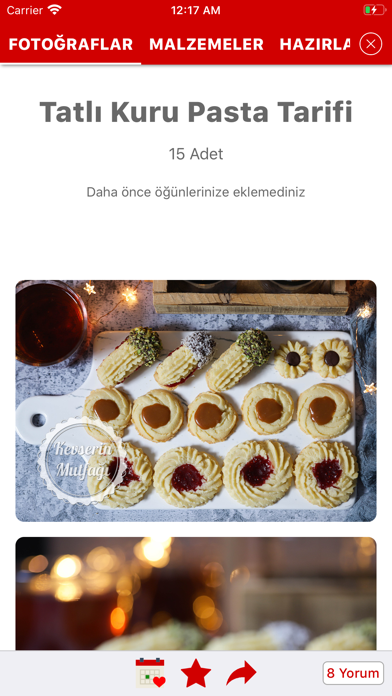The image size is (392, 696).
Task: Mark recipe as favorite with the star
Action: pos(196,673)
